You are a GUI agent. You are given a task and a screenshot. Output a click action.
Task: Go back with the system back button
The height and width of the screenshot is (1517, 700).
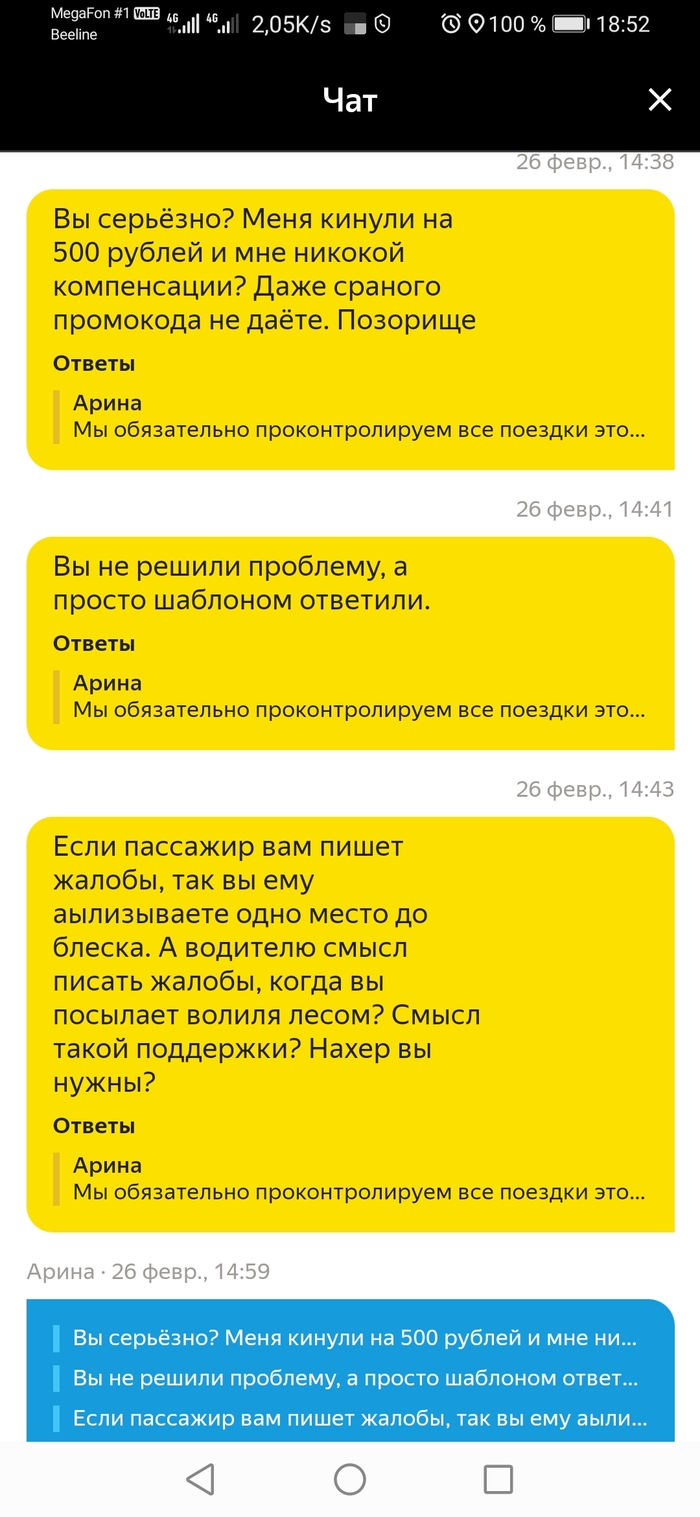click(x=201, y=1479)
